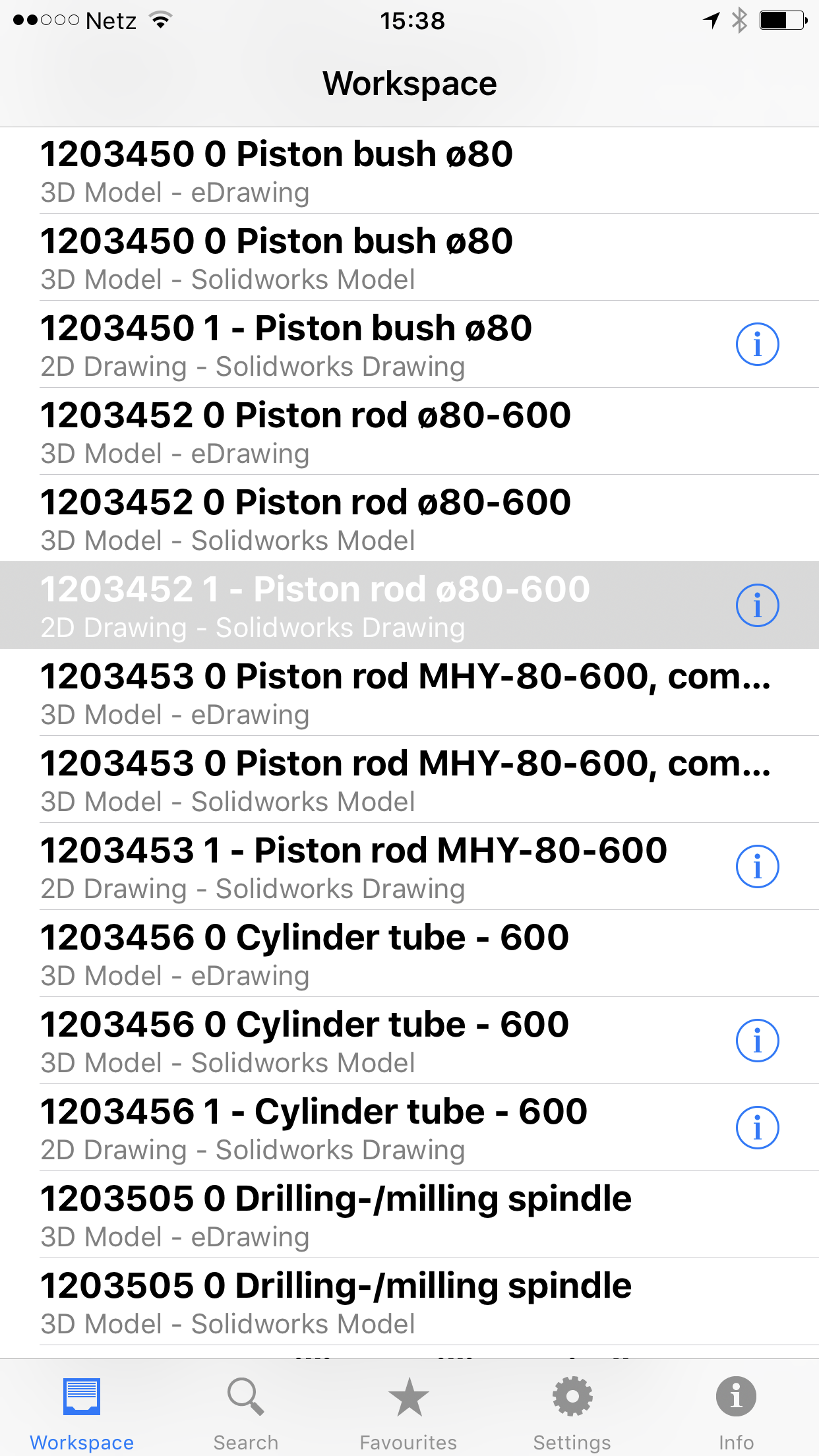Image resolution: width=819 pixels, height=1456 pixels.
Task: Open info for 1203456 0 Cylinder tube Solidworks Model
Action: pyautogui.click(x=757, y=1041)
